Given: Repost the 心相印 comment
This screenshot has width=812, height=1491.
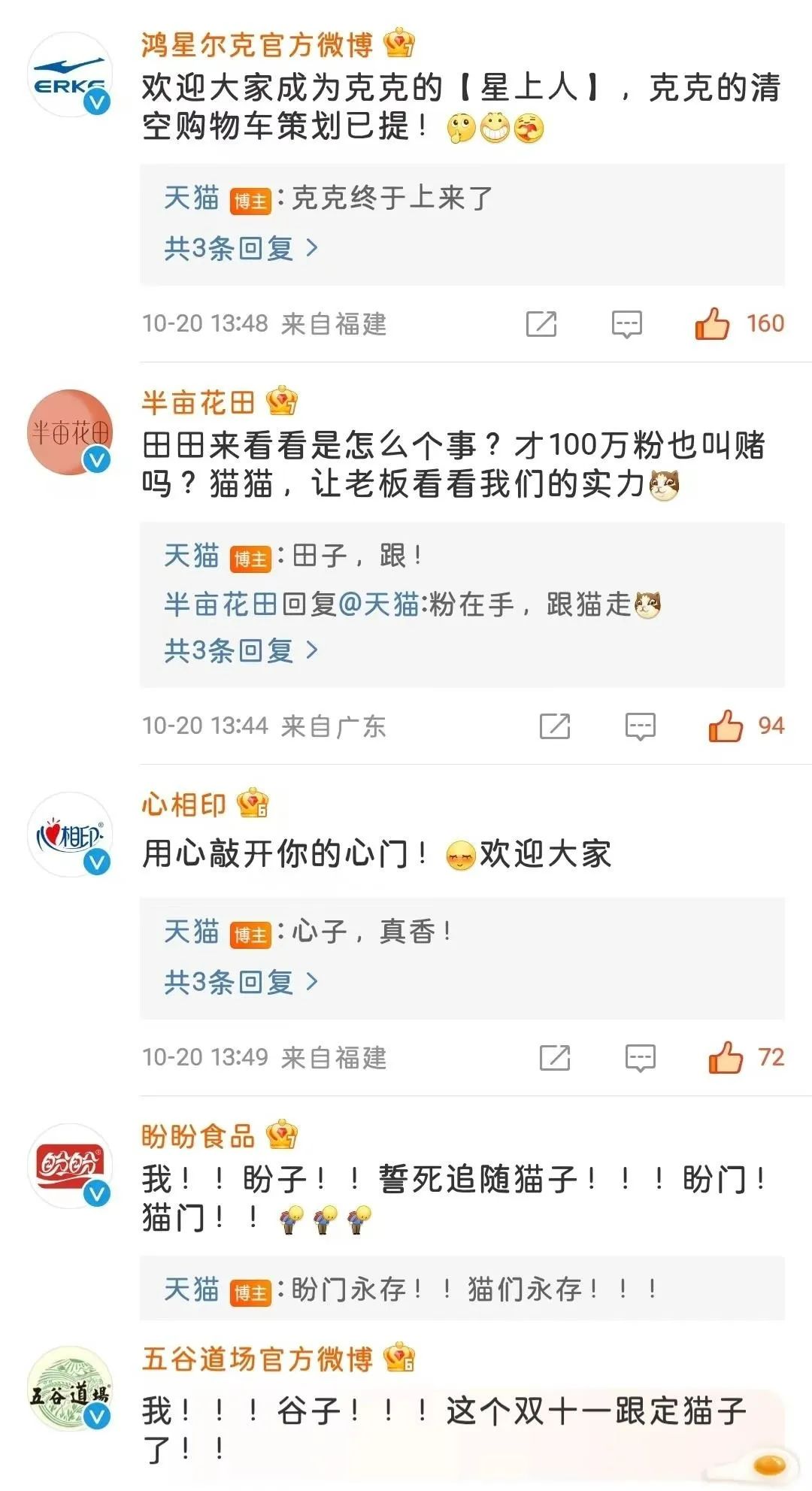Looking at the screenshot, I should (555, 1058).
